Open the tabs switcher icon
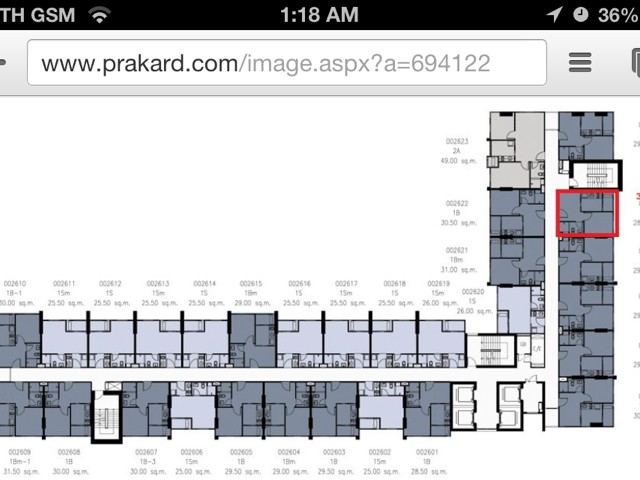Screen dimensions: 640x480 click(x=633, y=63)
